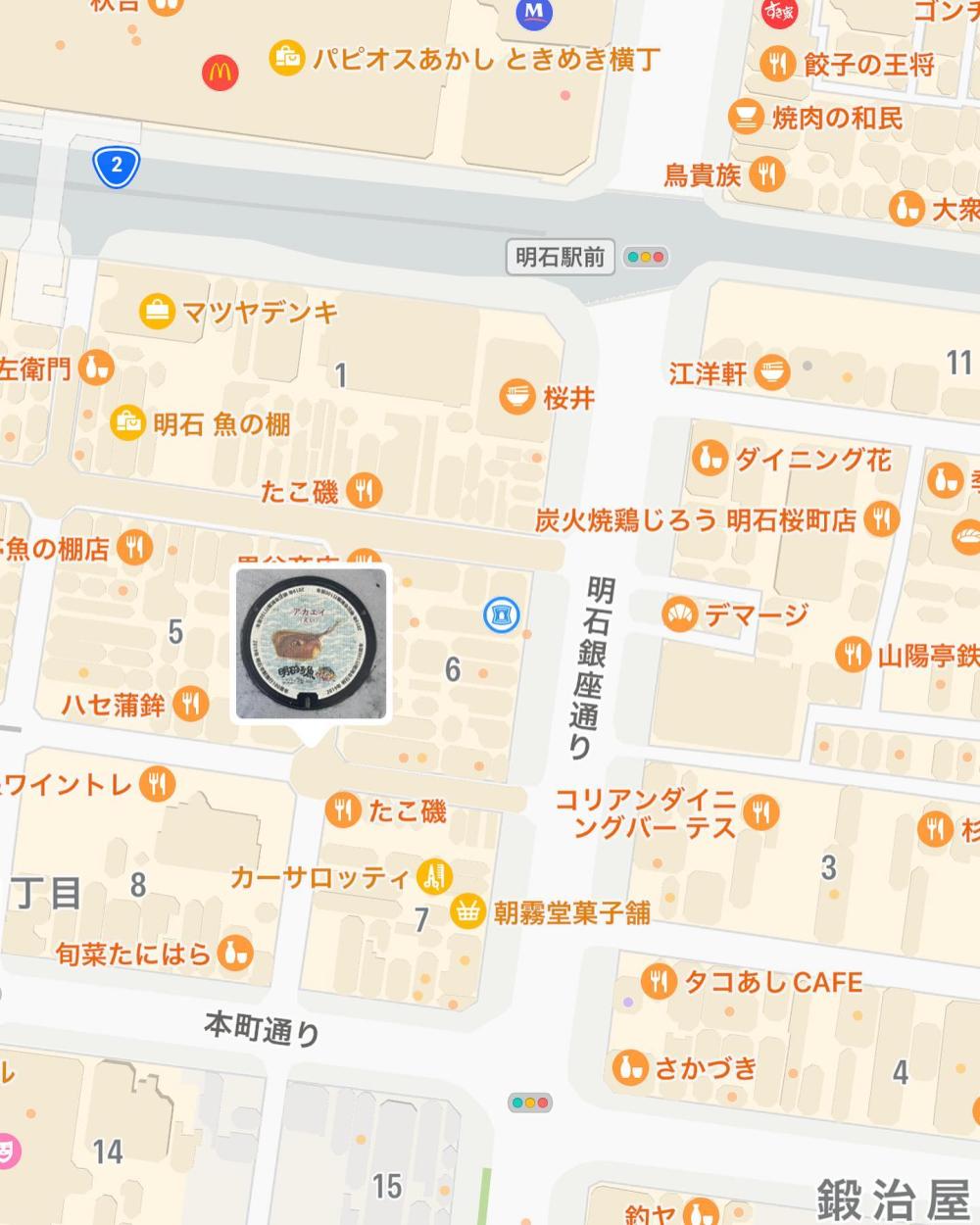Screen dimensions: 980x1225
Task: Tap the ハセ蒲鉾 restaurant marker
Action: click(191, 703)
